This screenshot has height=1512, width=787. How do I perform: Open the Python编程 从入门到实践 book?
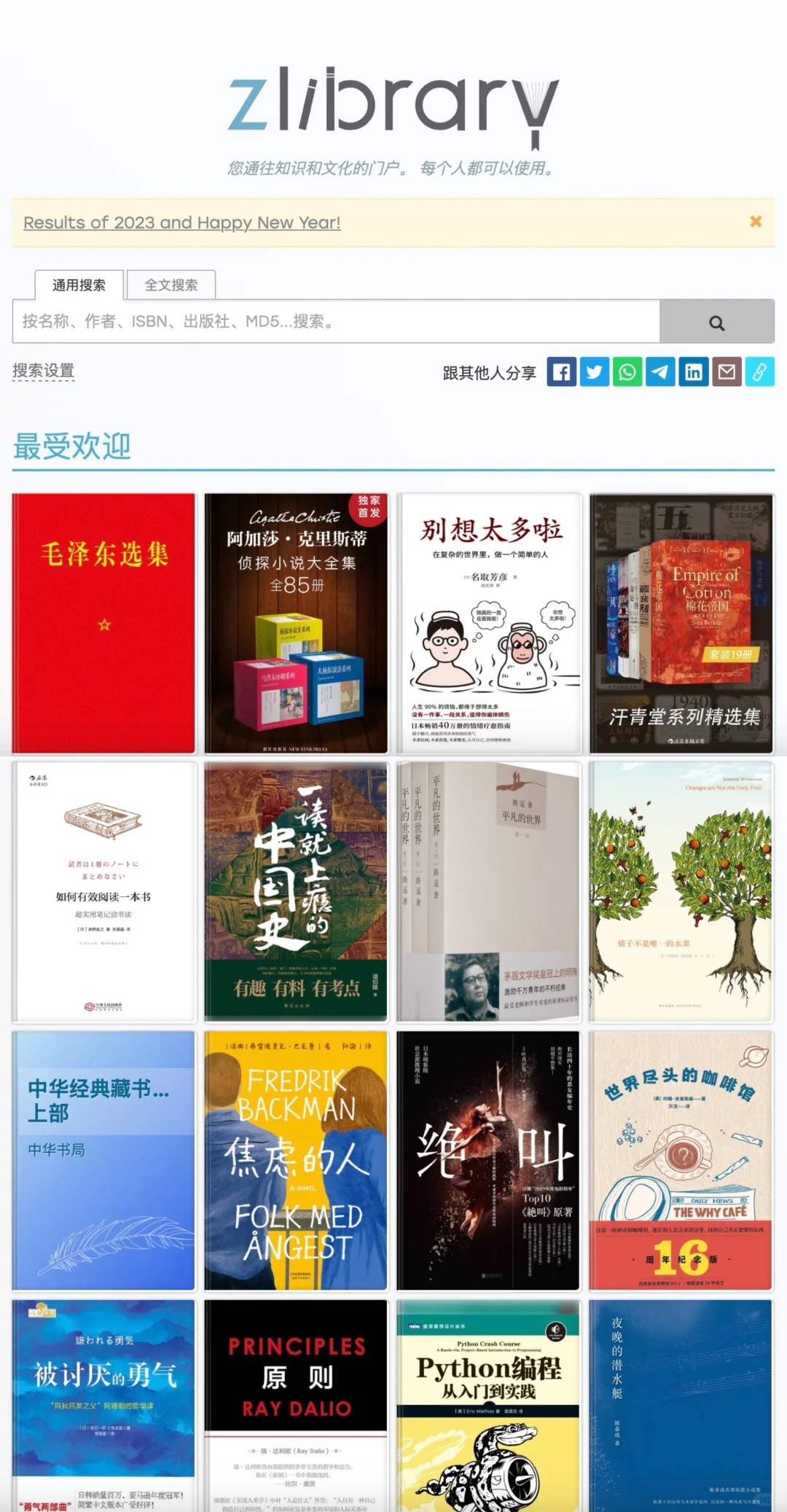click(x=488, y=1406)
